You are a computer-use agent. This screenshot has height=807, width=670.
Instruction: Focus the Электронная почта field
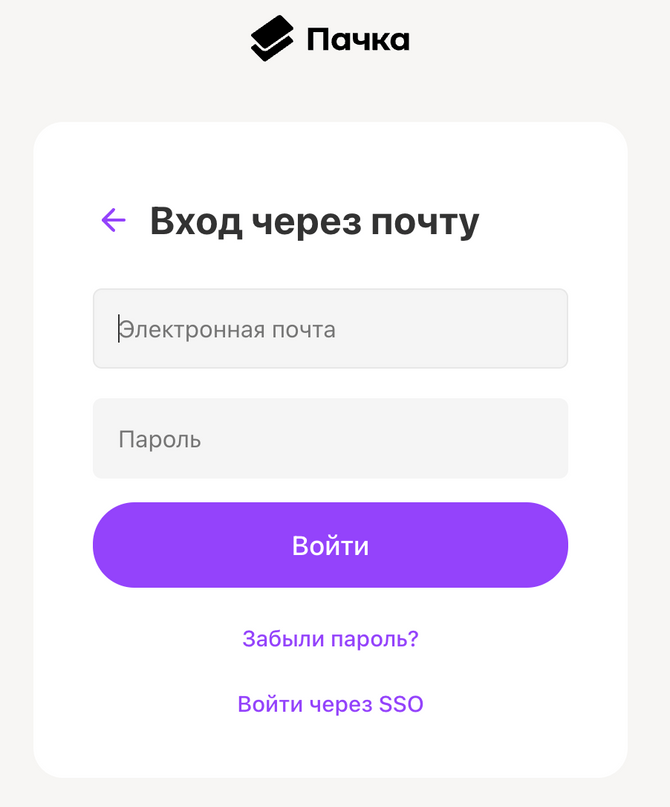330,329
